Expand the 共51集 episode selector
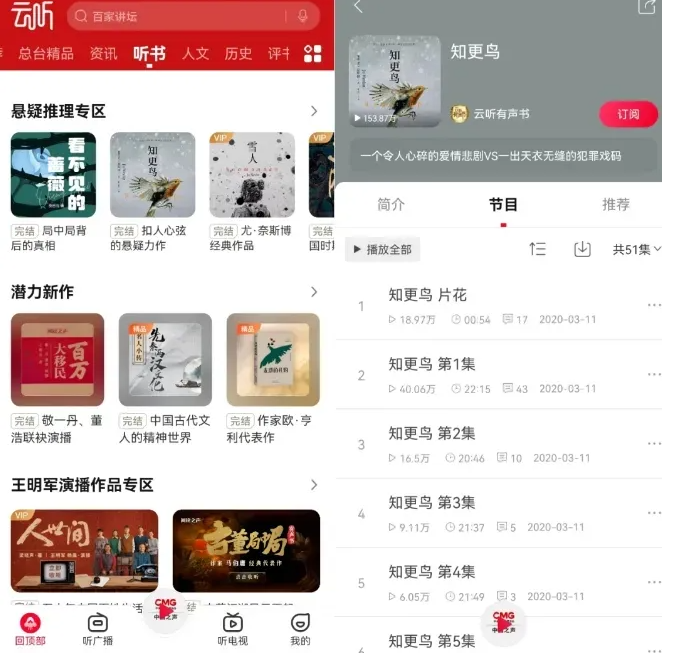Screen dimensions: 676x658 [637, 249]
